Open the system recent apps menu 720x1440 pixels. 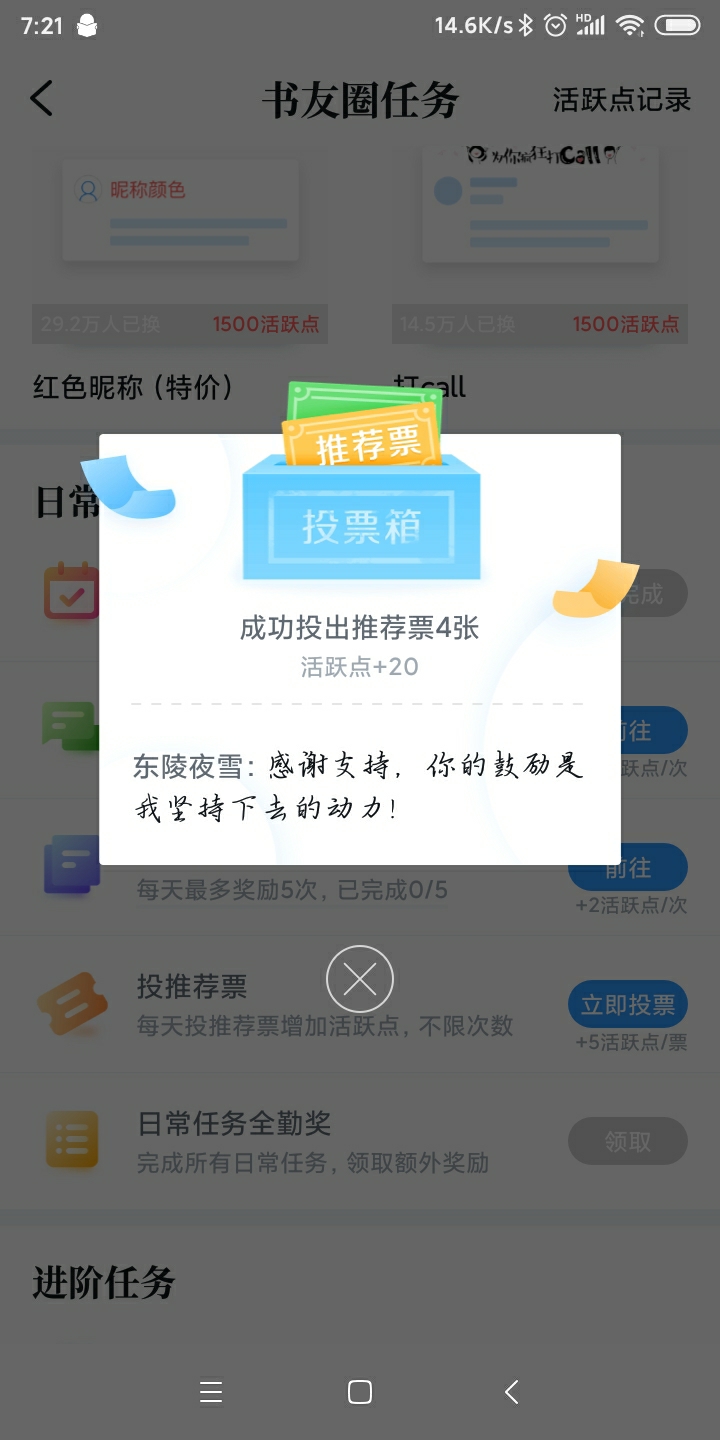[211, 1392]
